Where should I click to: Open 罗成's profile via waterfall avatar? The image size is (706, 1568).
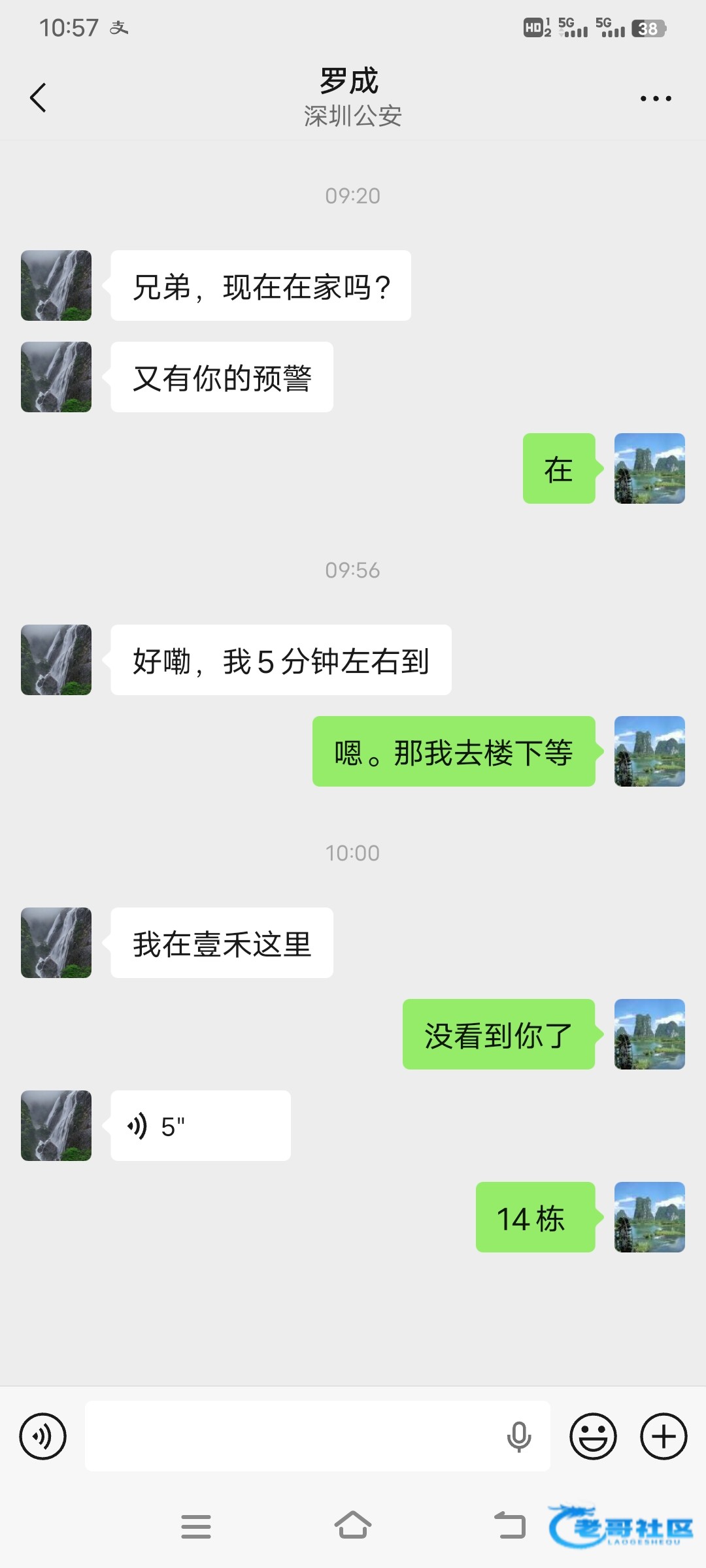(x=56, y=286)
